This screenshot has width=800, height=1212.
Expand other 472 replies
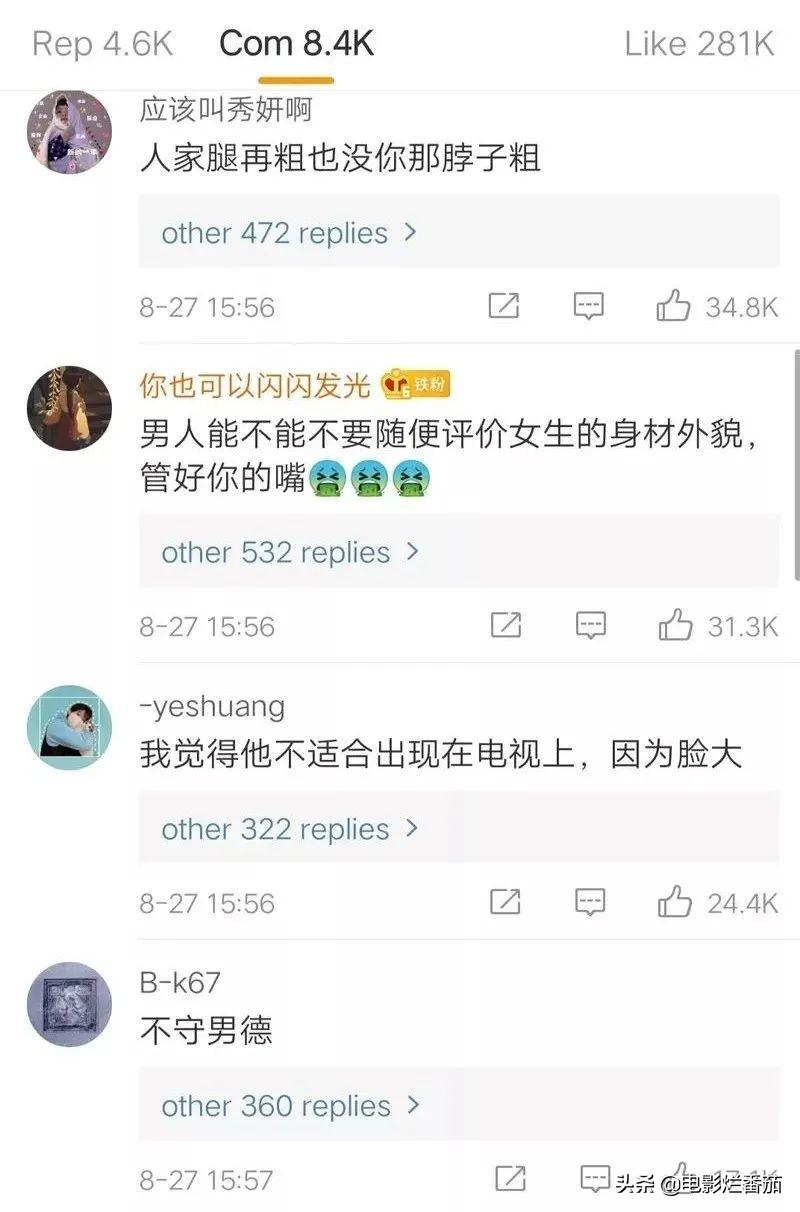coord(289,233)
